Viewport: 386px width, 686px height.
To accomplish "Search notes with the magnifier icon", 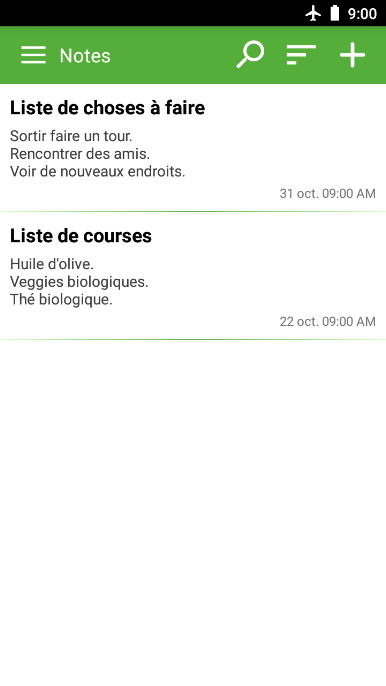I will pyautogui.click(x=250, y=55).
